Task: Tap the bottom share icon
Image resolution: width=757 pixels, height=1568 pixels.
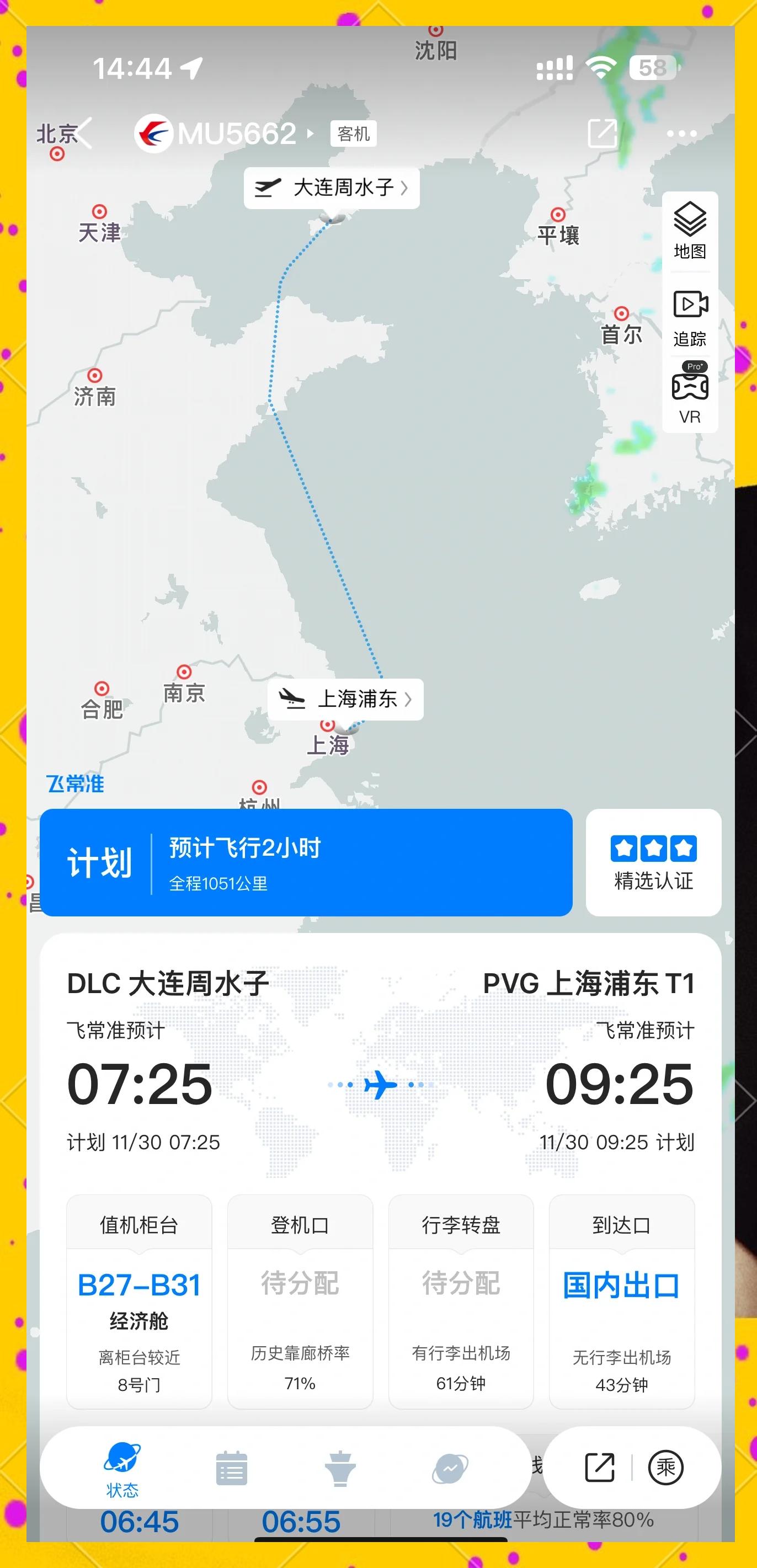Action: coord(599,1468)
